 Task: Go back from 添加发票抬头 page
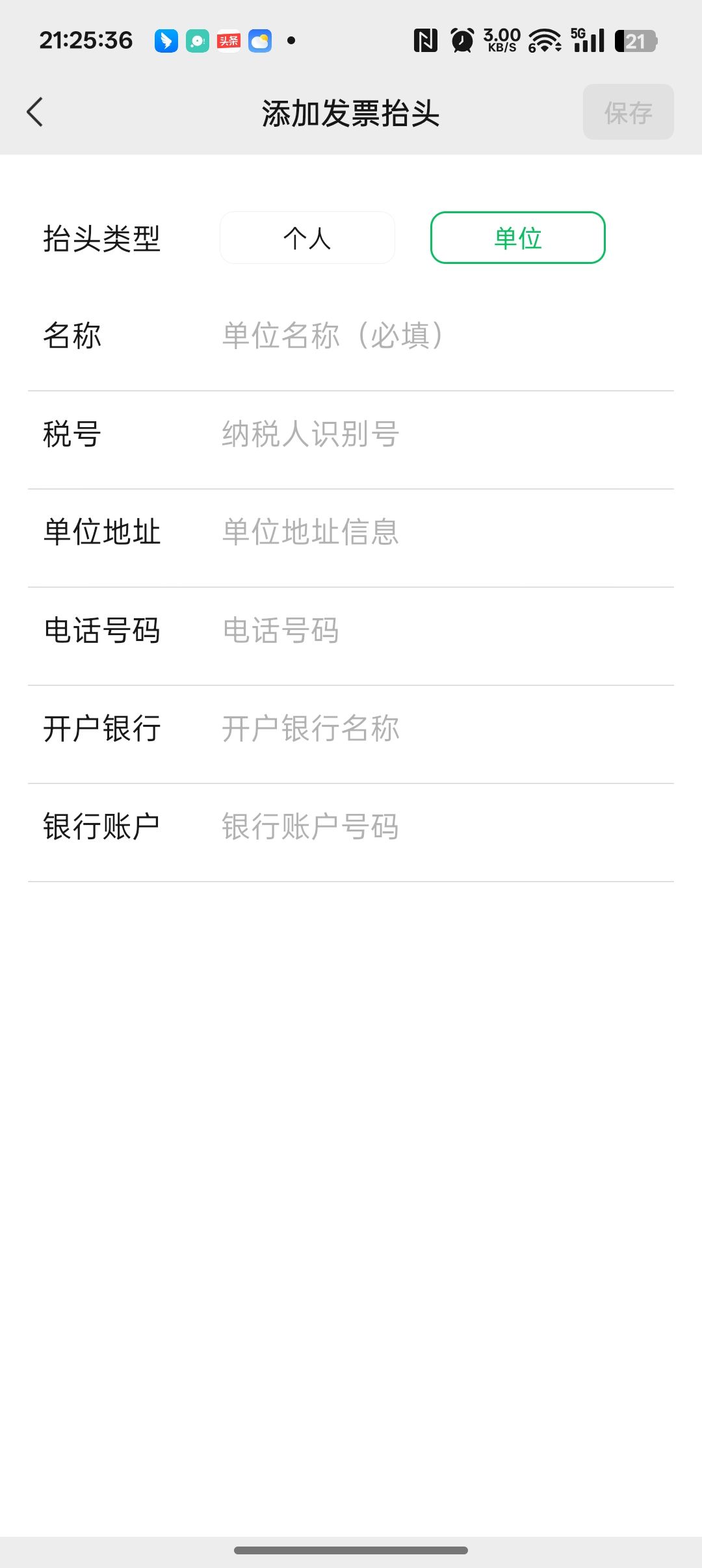tap(35, 112)
